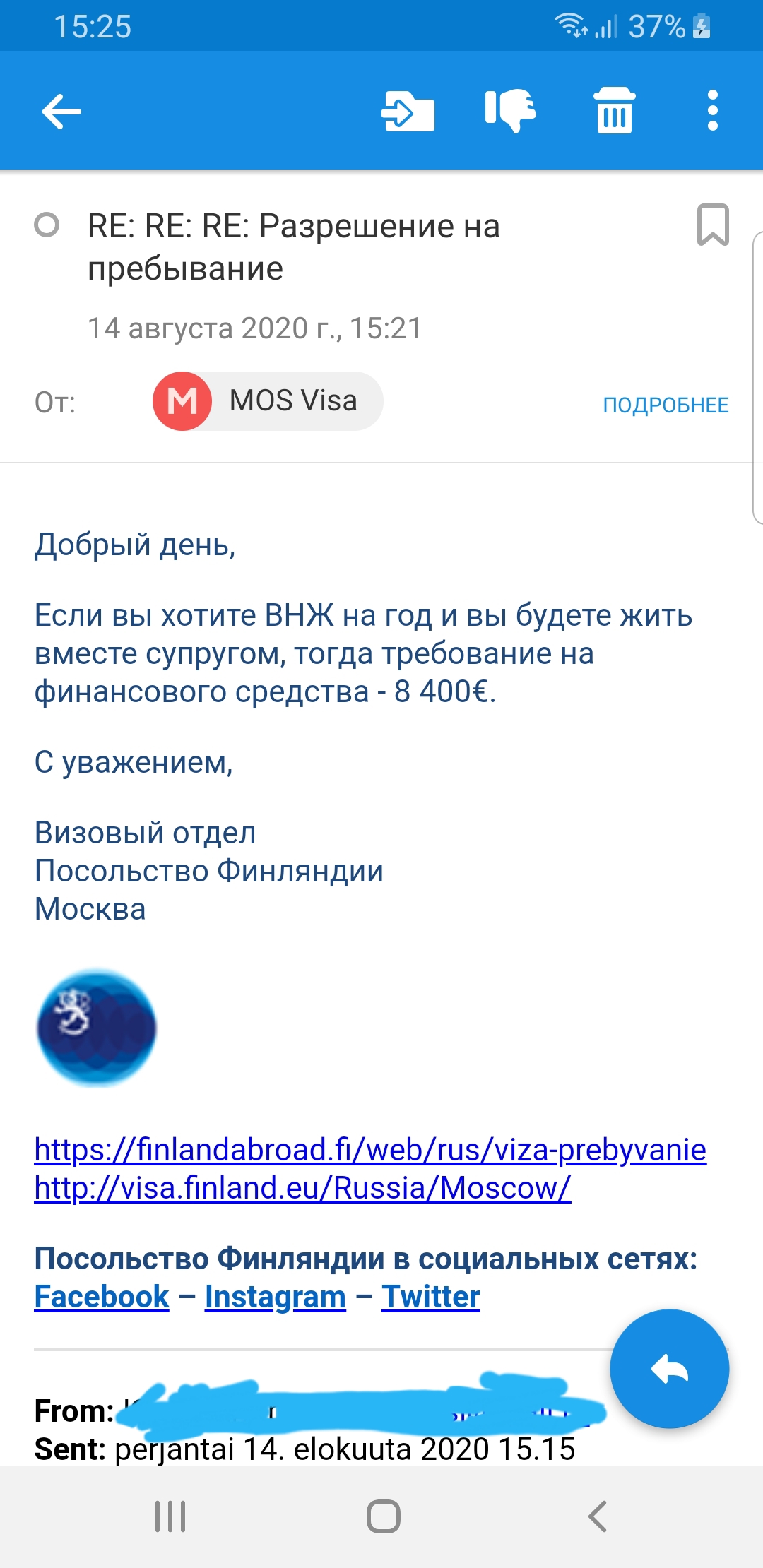Viewport: 763px width, 1568px height.
Task: Open the embassy's Twitter link
Action: click(x=431, y=1297)
